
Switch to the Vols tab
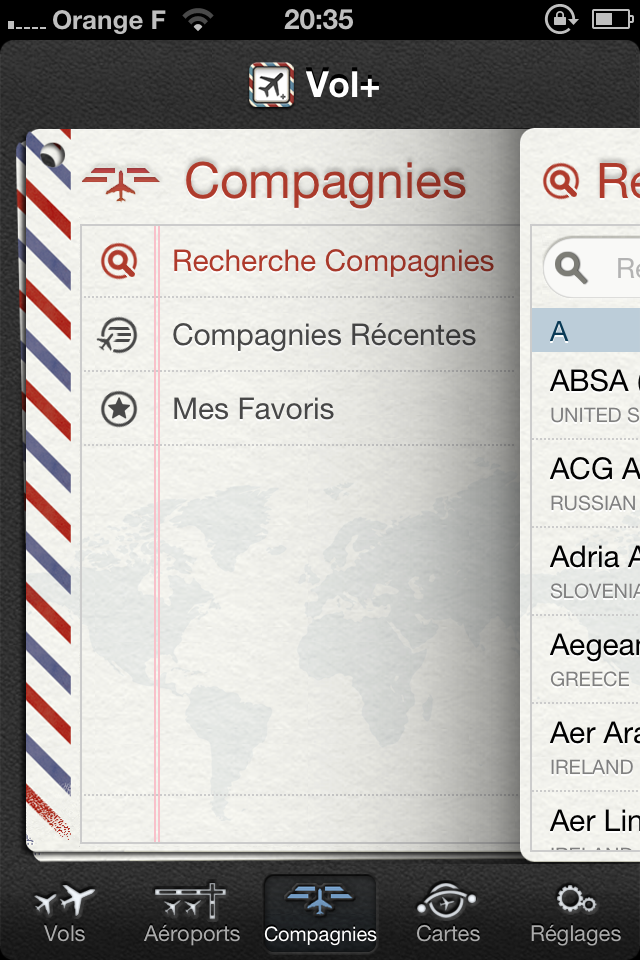pos(64,915)
